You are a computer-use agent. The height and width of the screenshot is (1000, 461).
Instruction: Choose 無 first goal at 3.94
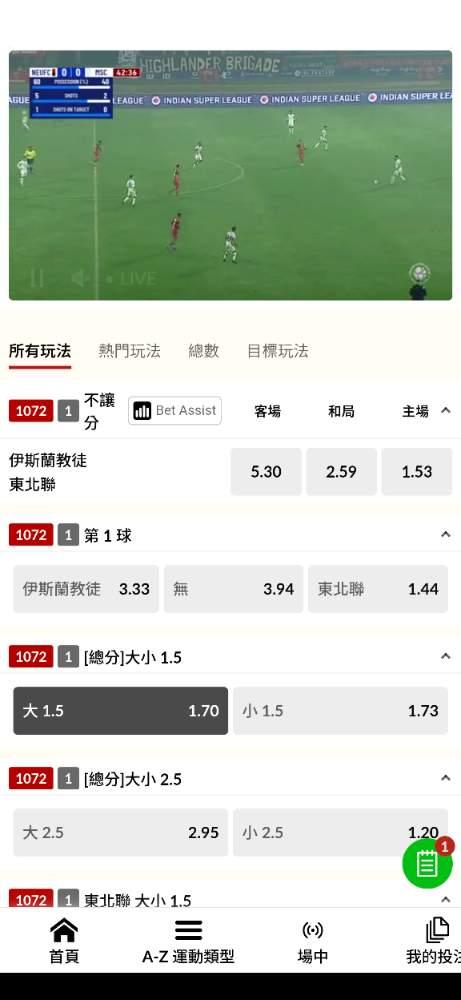(x=233, y=589)
